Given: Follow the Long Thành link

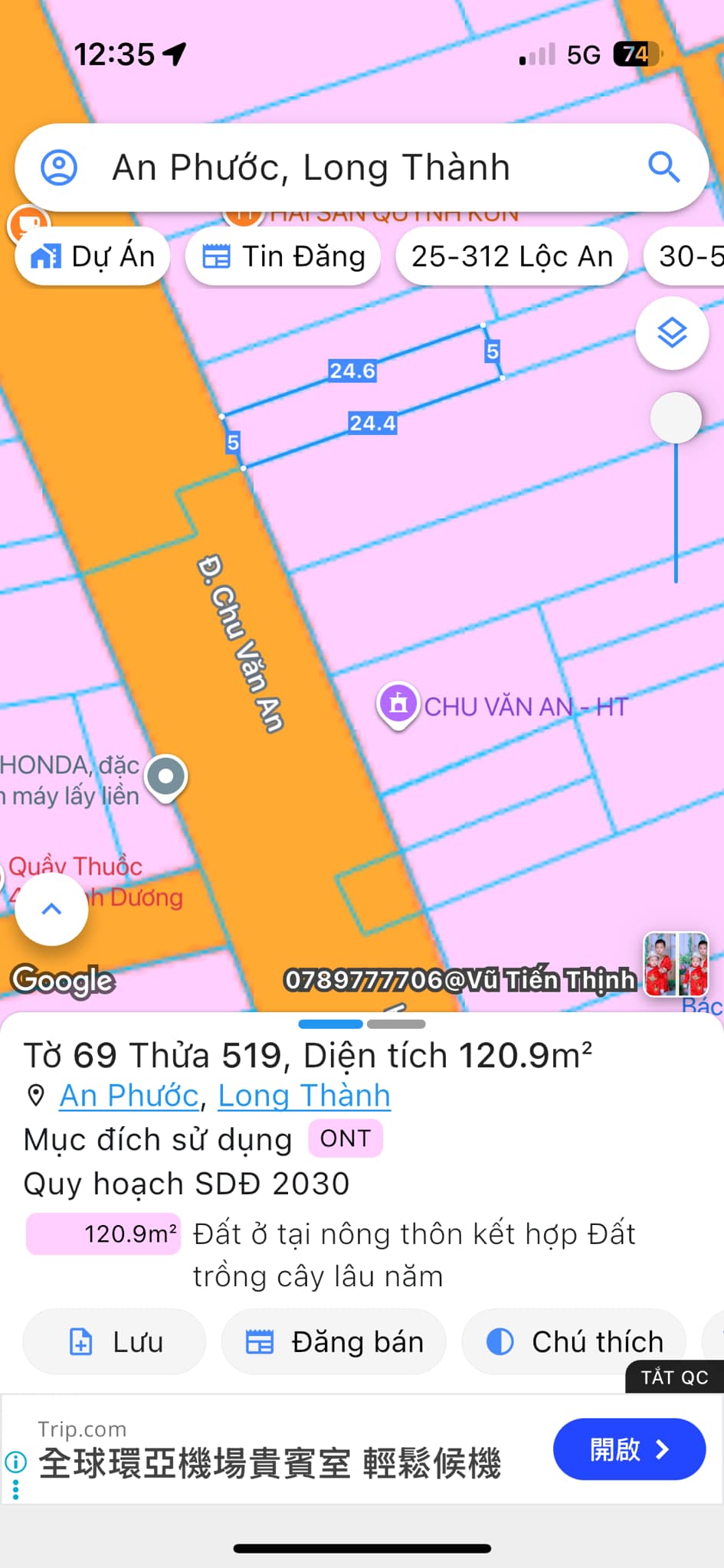Looking at the screenshot, I should click(x=304, y=1096).
